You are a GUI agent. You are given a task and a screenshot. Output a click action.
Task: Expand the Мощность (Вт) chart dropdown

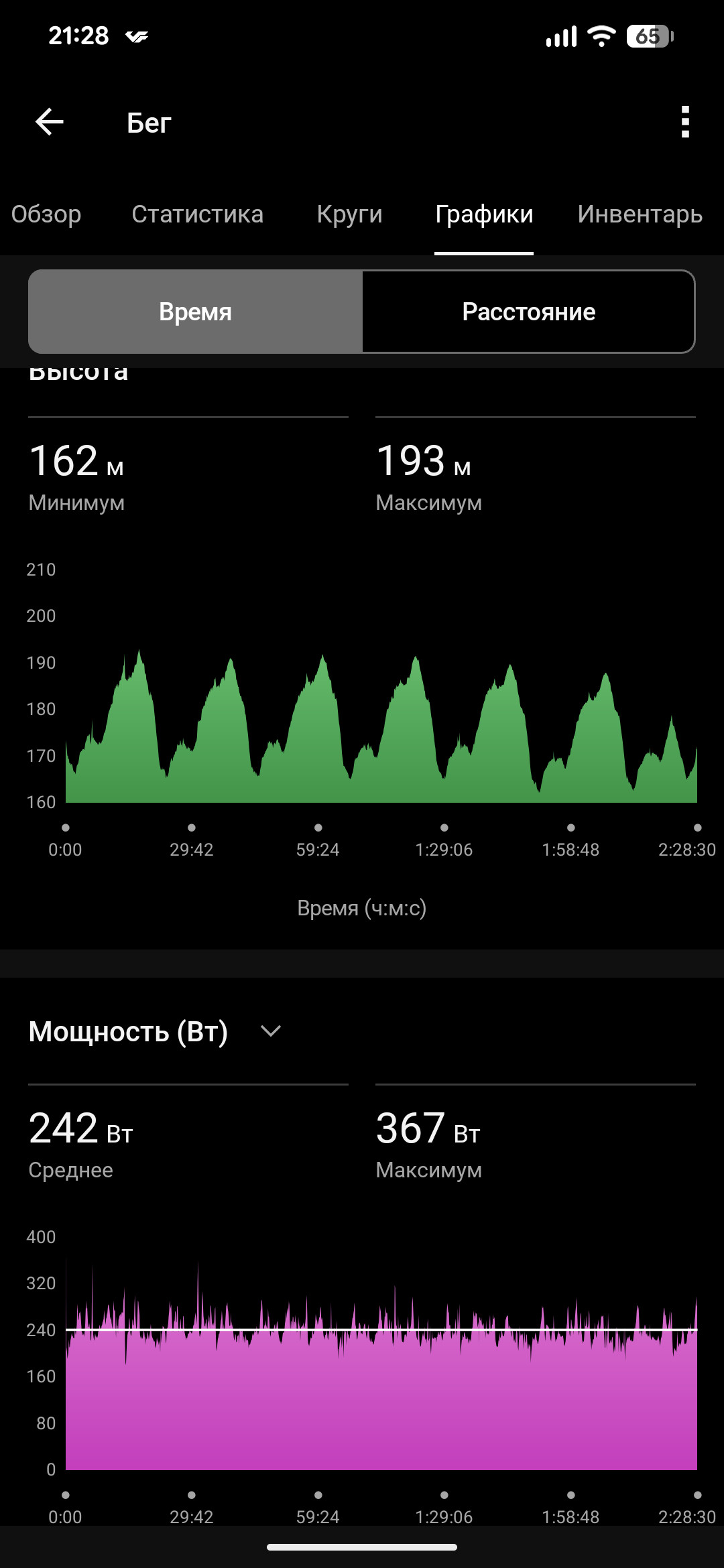[x=270, y=1031]
